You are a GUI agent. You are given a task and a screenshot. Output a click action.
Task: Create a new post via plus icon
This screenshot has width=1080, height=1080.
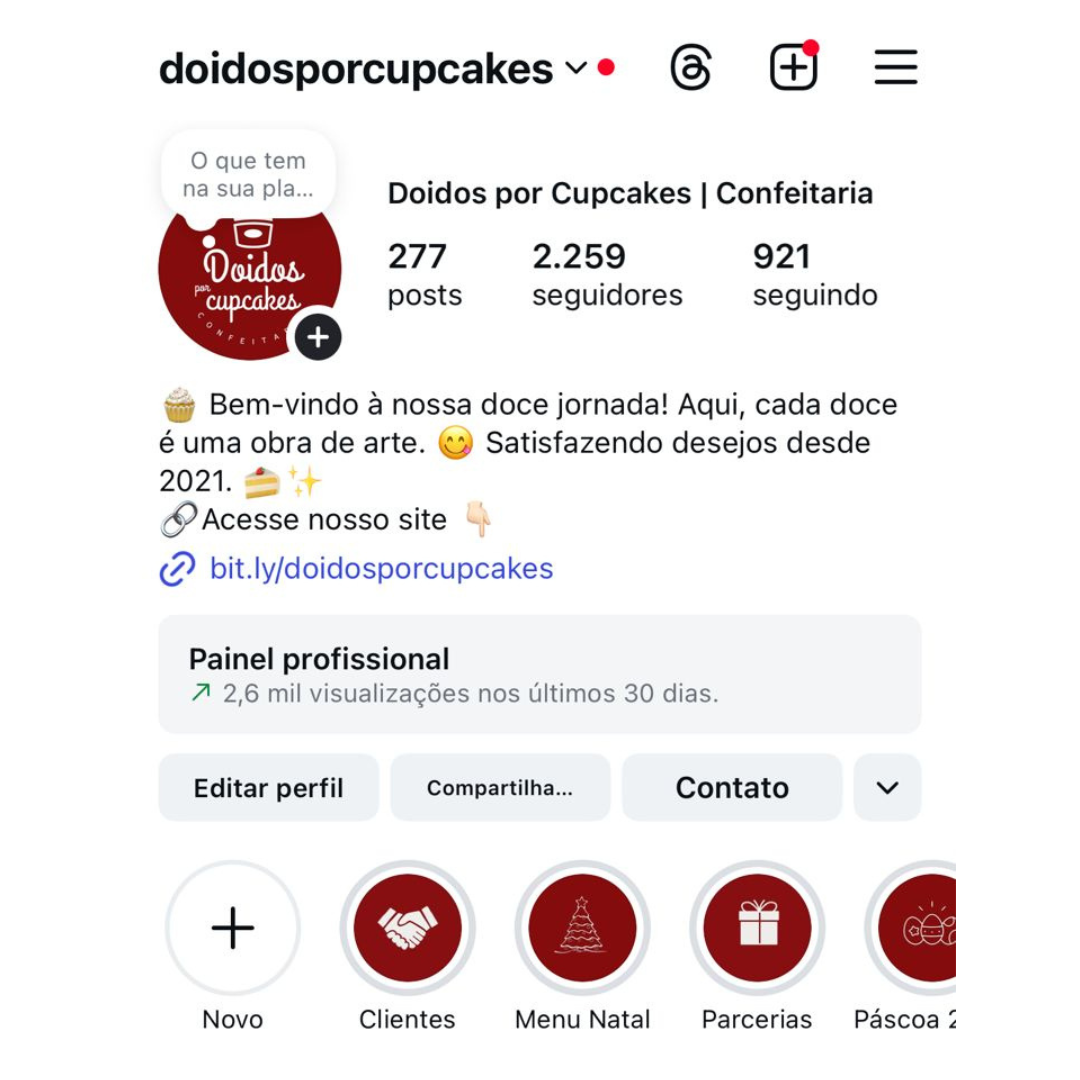(x=793, y=68)
